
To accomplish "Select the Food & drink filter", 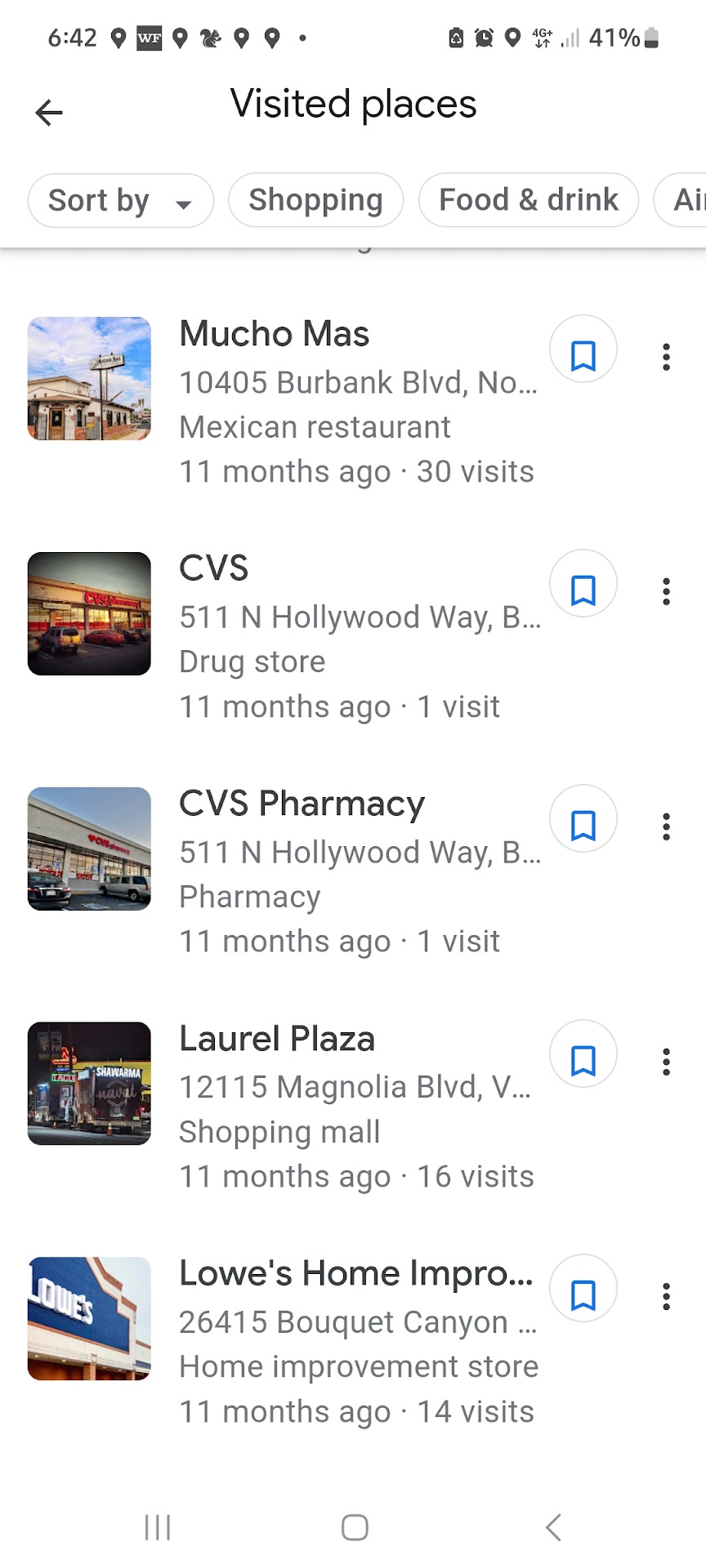I will pos(528,201).
